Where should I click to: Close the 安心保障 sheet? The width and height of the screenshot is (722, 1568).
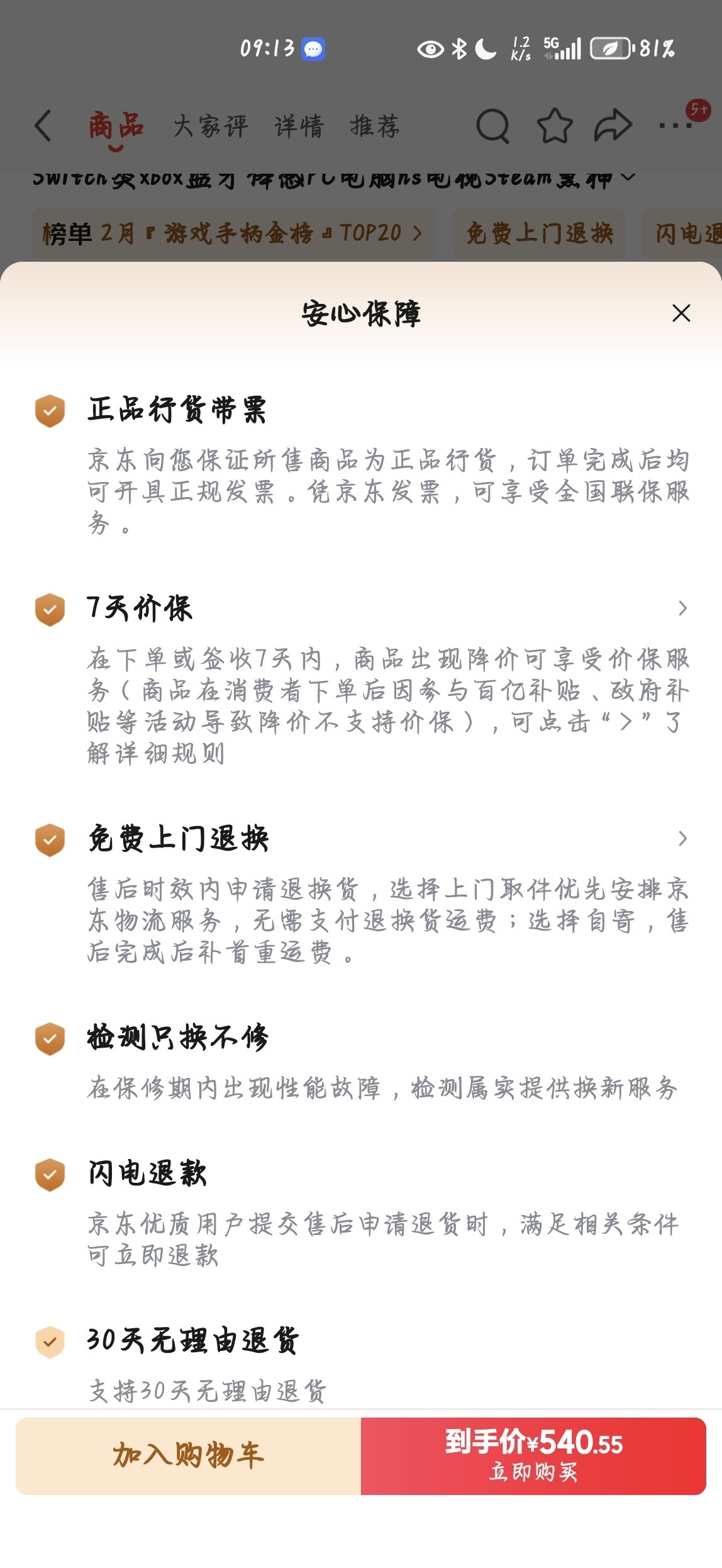tap(681, 313)
